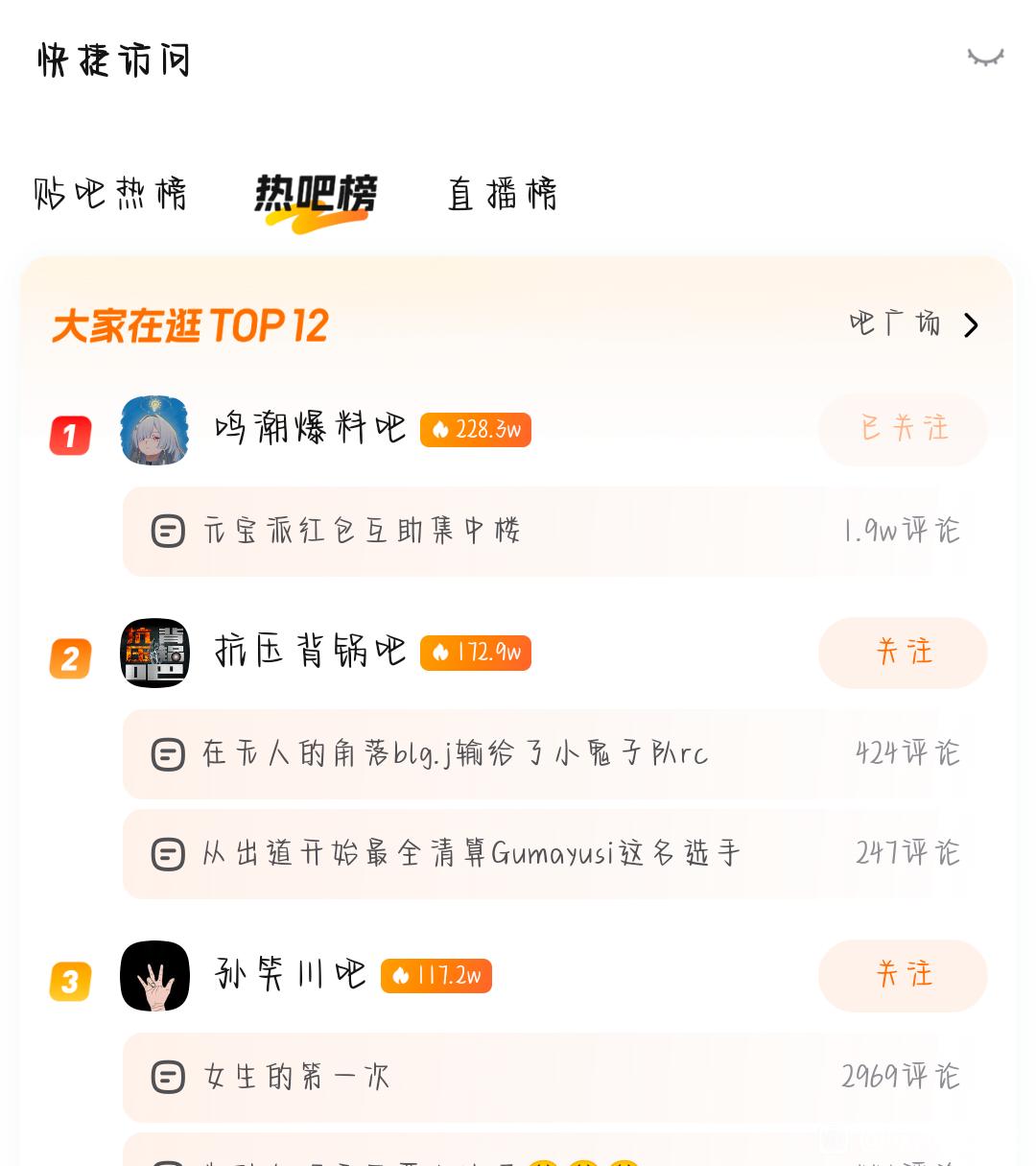
Task: Open post 在无人的角落blg.j输给了小鬼子队rc
Action: [455, 754]
